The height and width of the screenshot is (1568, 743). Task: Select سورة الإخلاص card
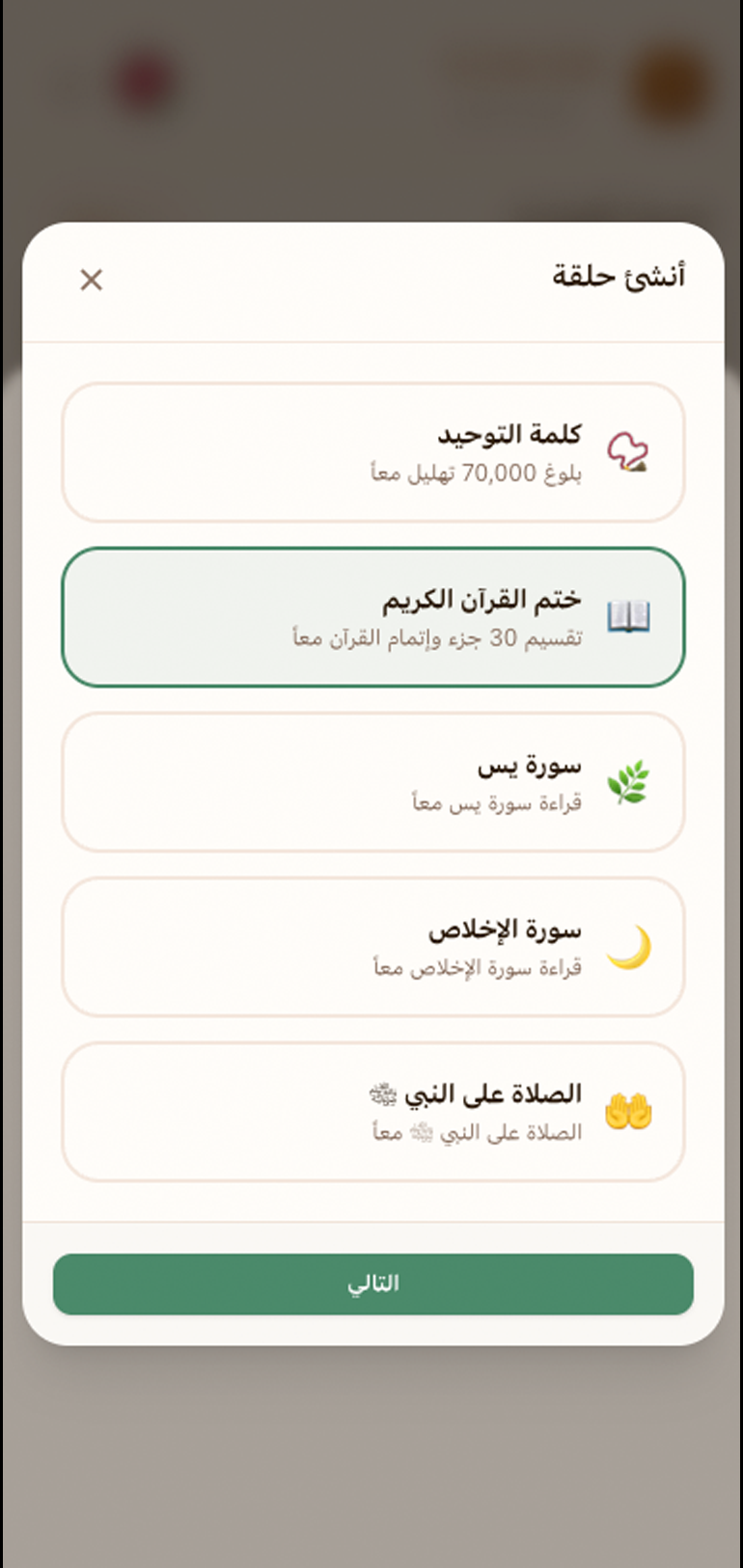(373, 947)
